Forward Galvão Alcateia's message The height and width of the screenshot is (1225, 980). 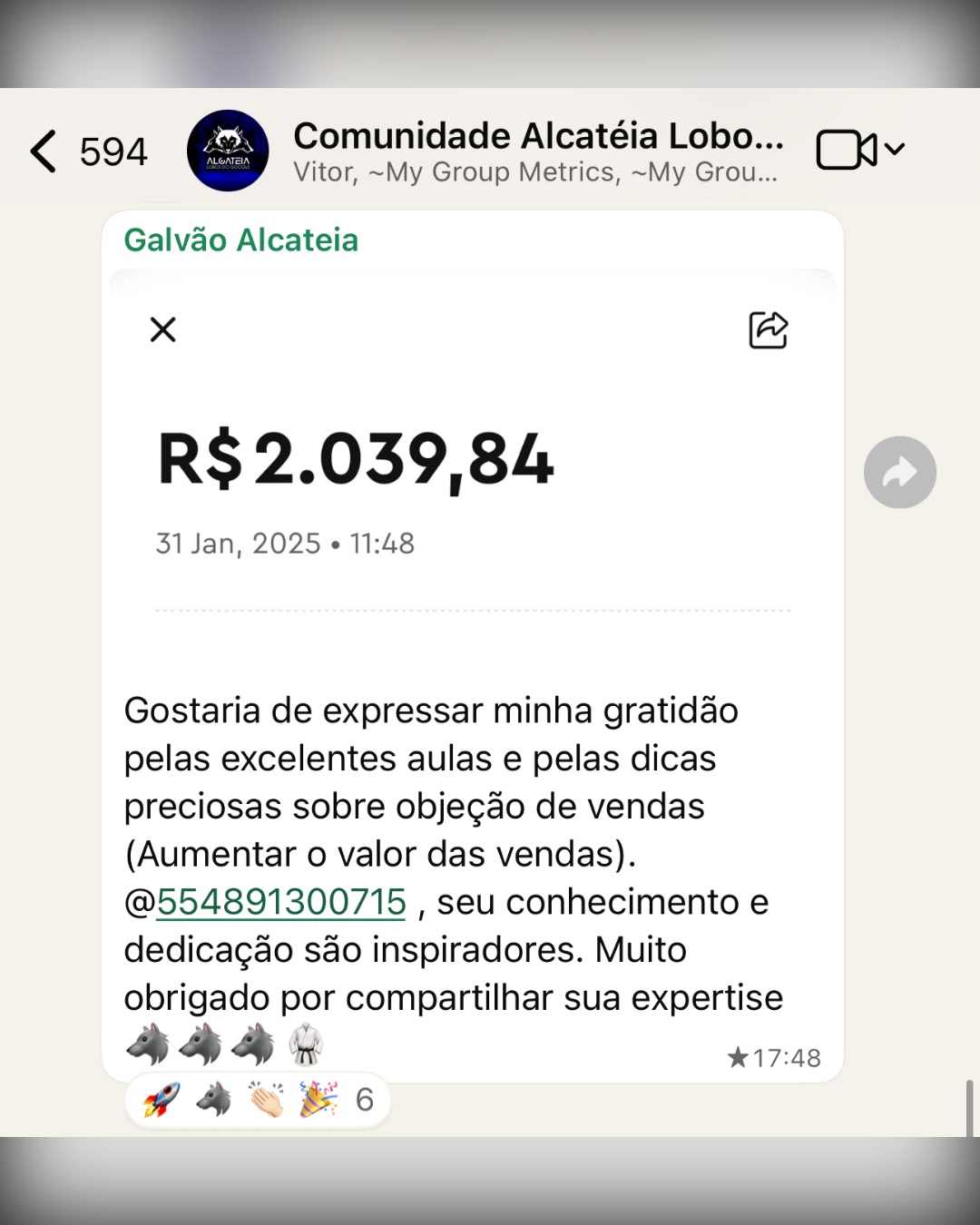[899, 472]
